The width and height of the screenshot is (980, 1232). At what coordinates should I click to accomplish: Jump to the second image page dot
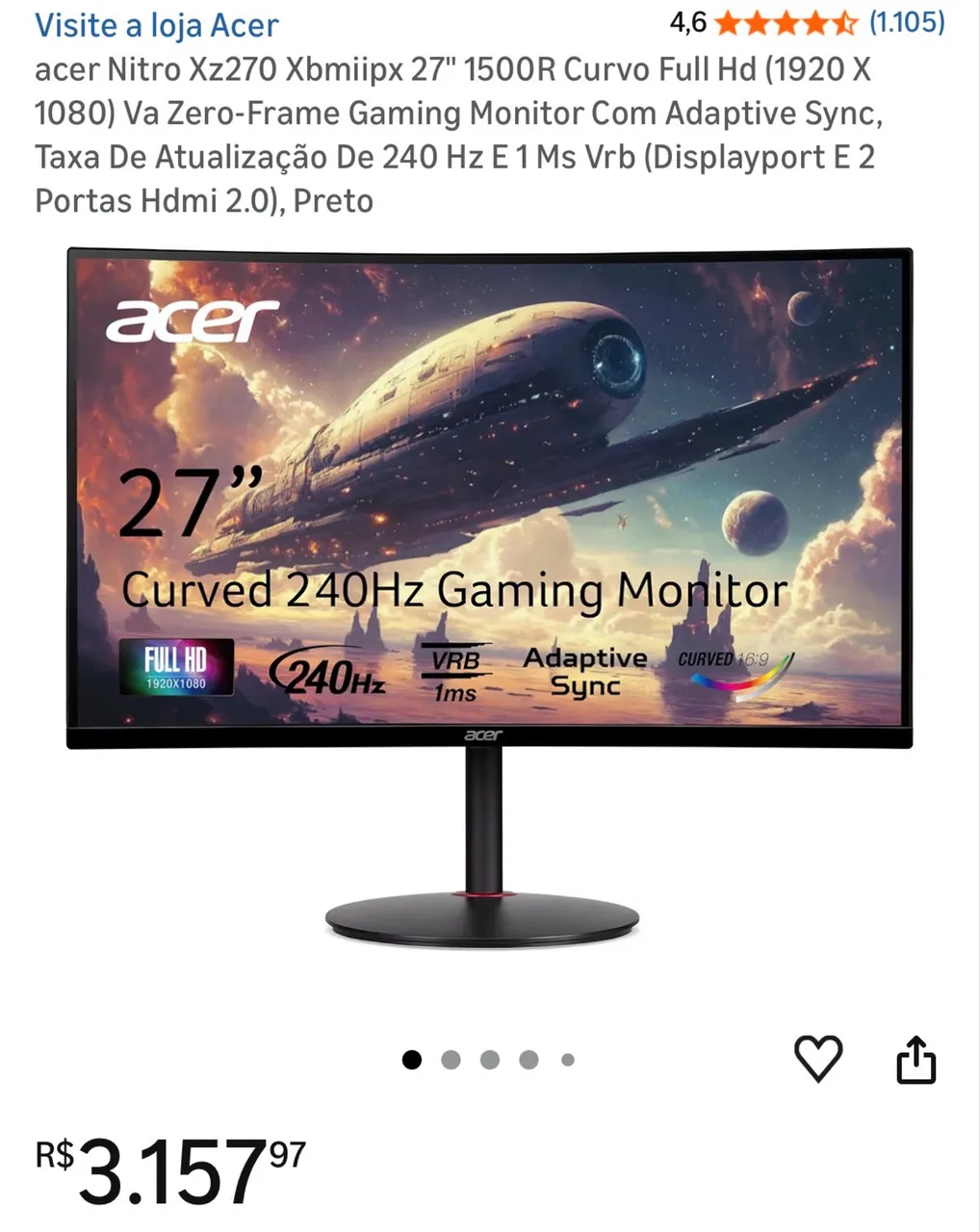(451, 1060)
